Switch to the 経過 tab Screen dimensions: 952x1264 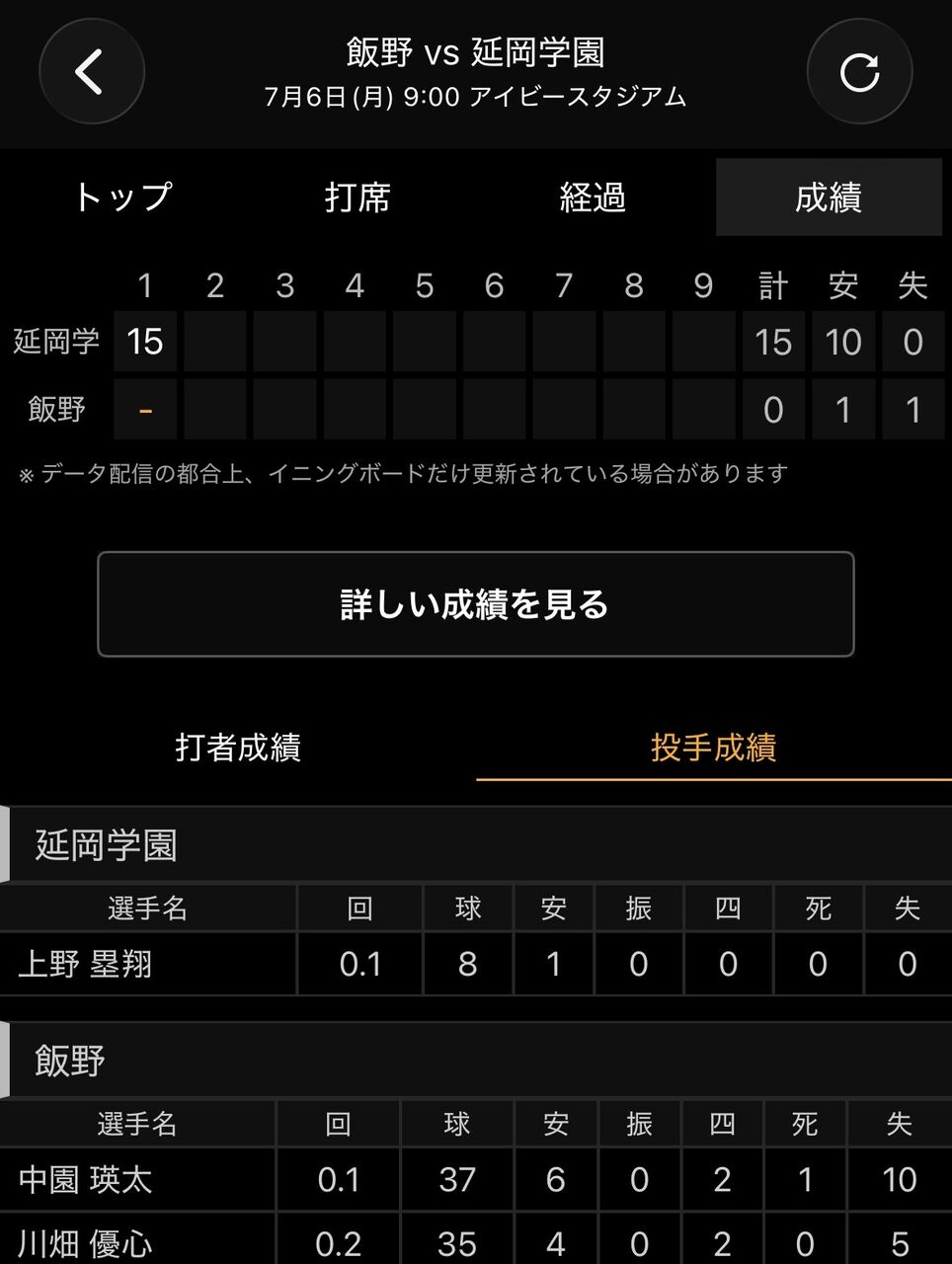593,197
